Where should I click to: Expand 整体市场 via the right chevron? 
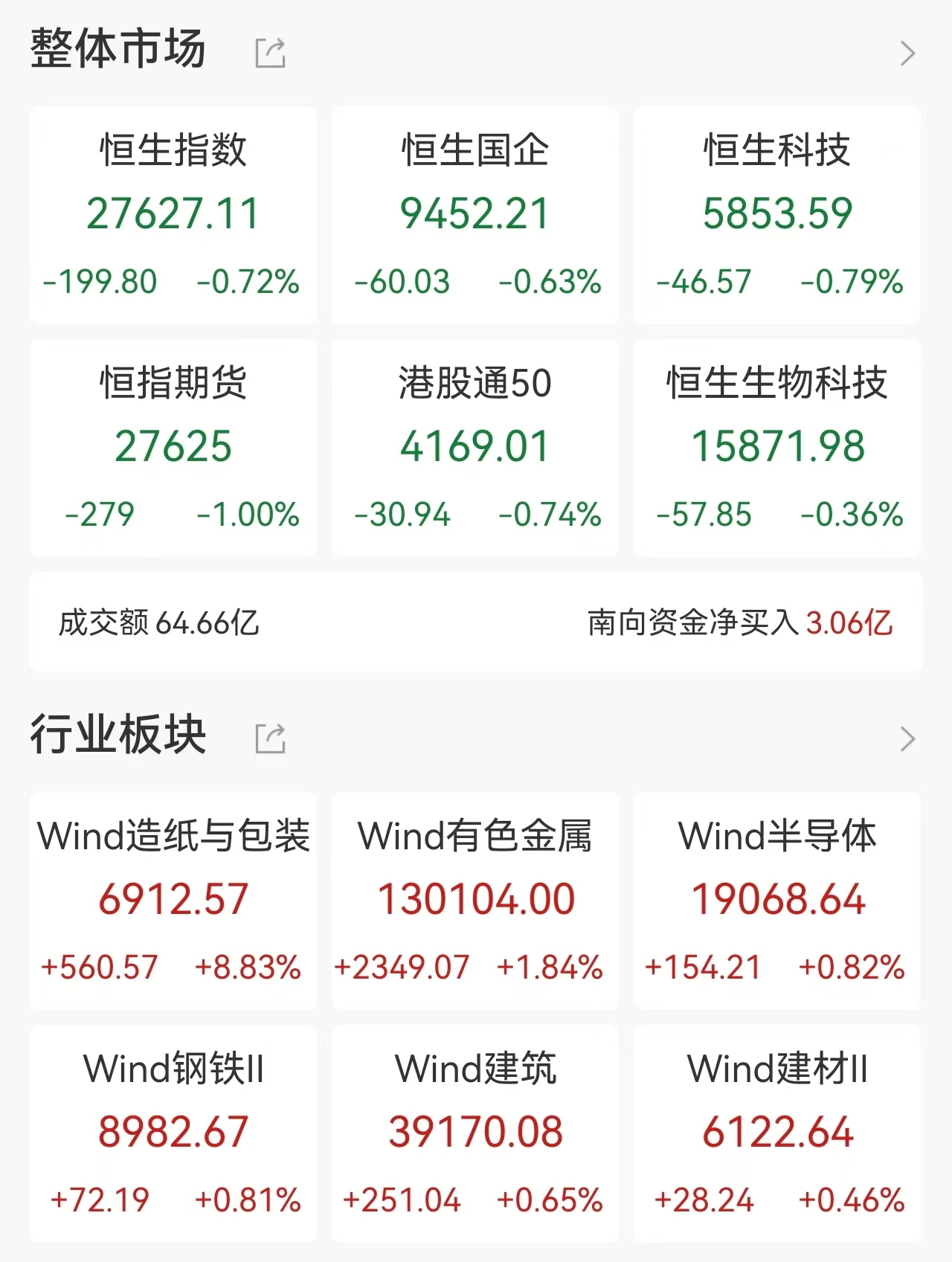click(x=908, y=54)
